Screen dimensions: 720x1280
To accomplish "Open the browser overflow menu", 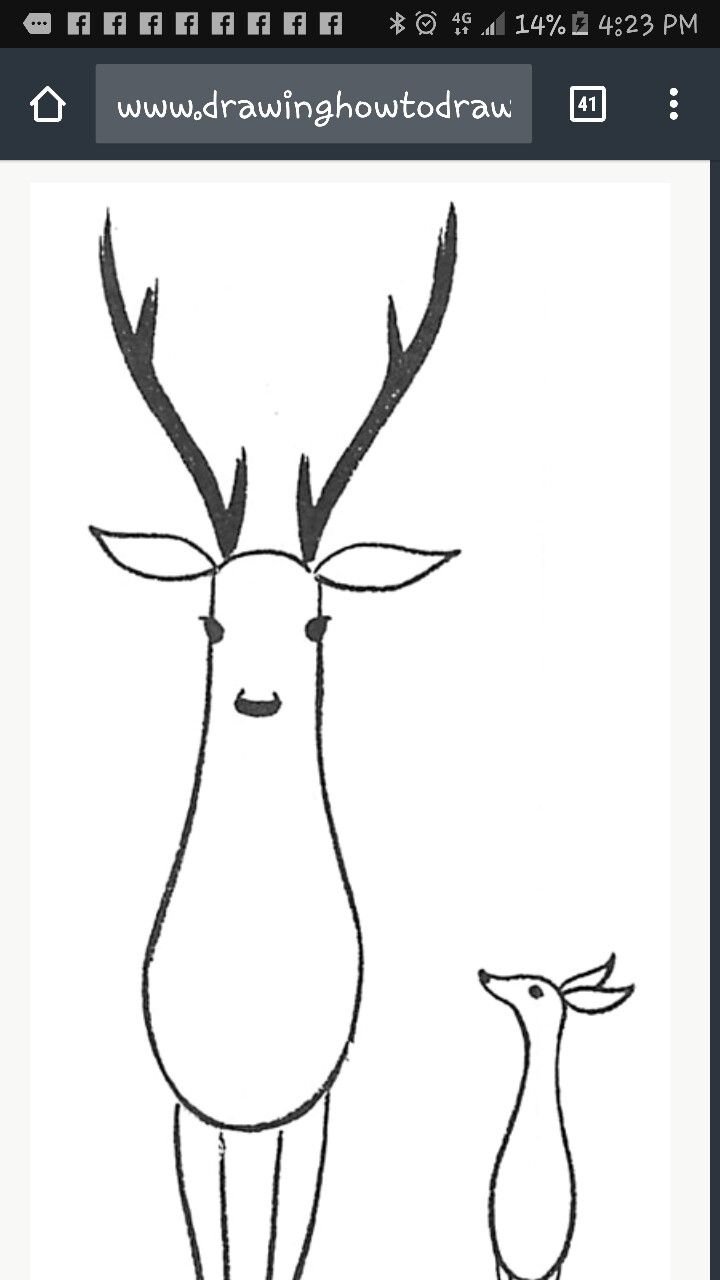I will 673,104.
